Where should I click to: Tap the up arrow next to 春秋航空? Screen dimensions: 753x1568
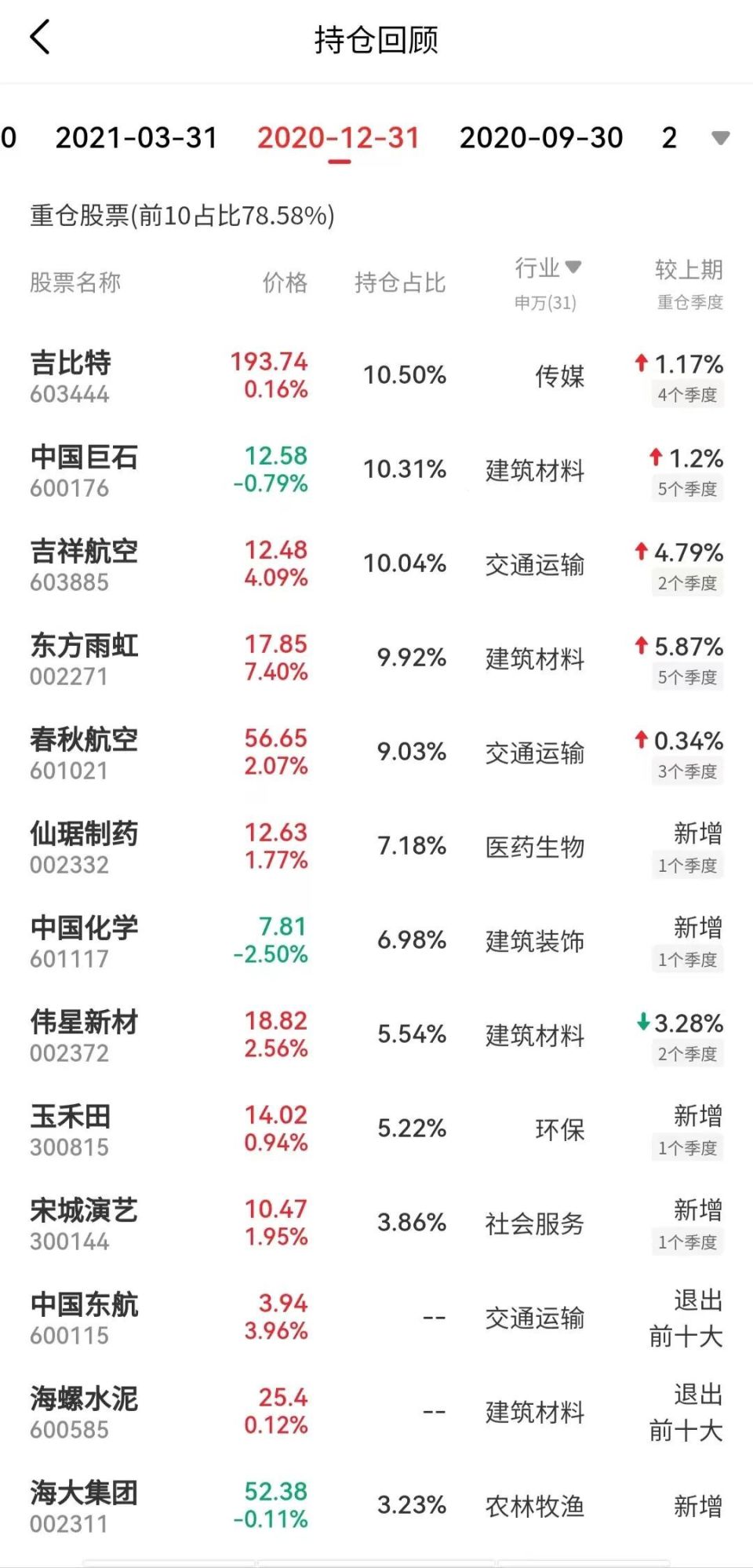(x=642, y=739)
